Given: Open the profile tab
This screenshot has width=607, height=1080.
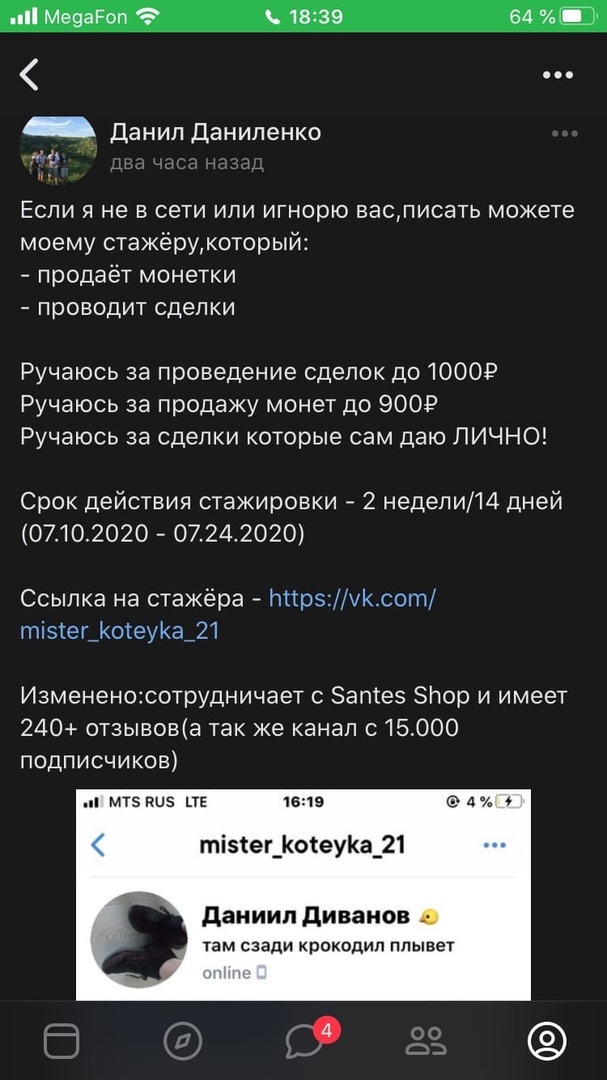Looking at the screenshot, I should pyautogui.click(x=546, y=1041).
